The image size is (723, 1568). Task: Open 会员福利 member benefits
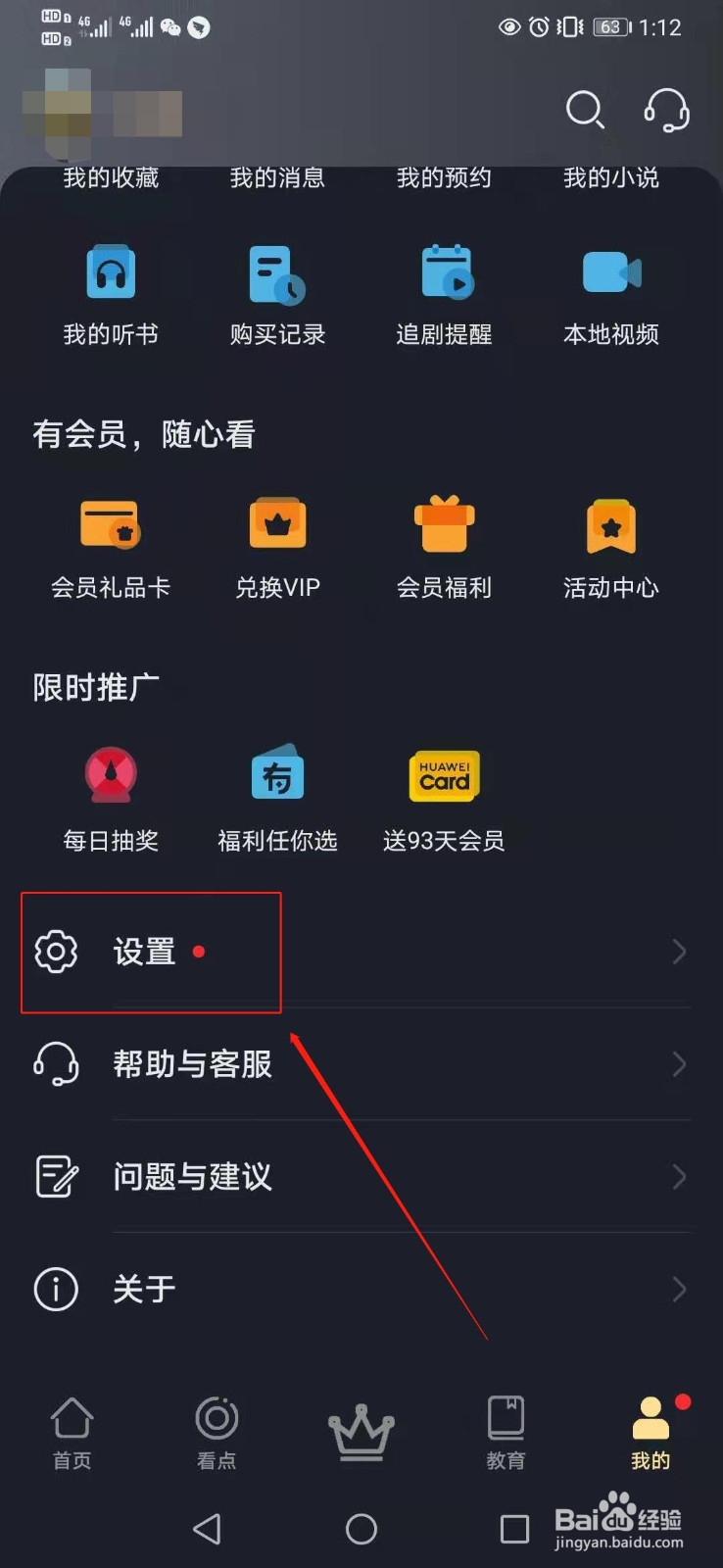point(444,547)
